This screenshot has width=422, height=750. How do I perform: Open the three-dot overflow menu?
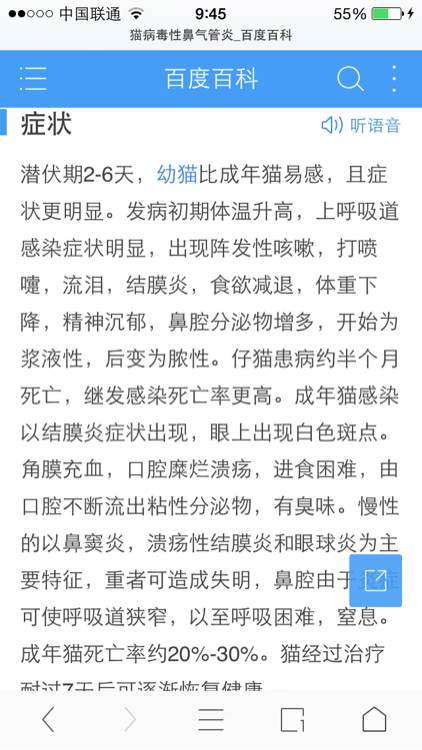click(394, 79)
